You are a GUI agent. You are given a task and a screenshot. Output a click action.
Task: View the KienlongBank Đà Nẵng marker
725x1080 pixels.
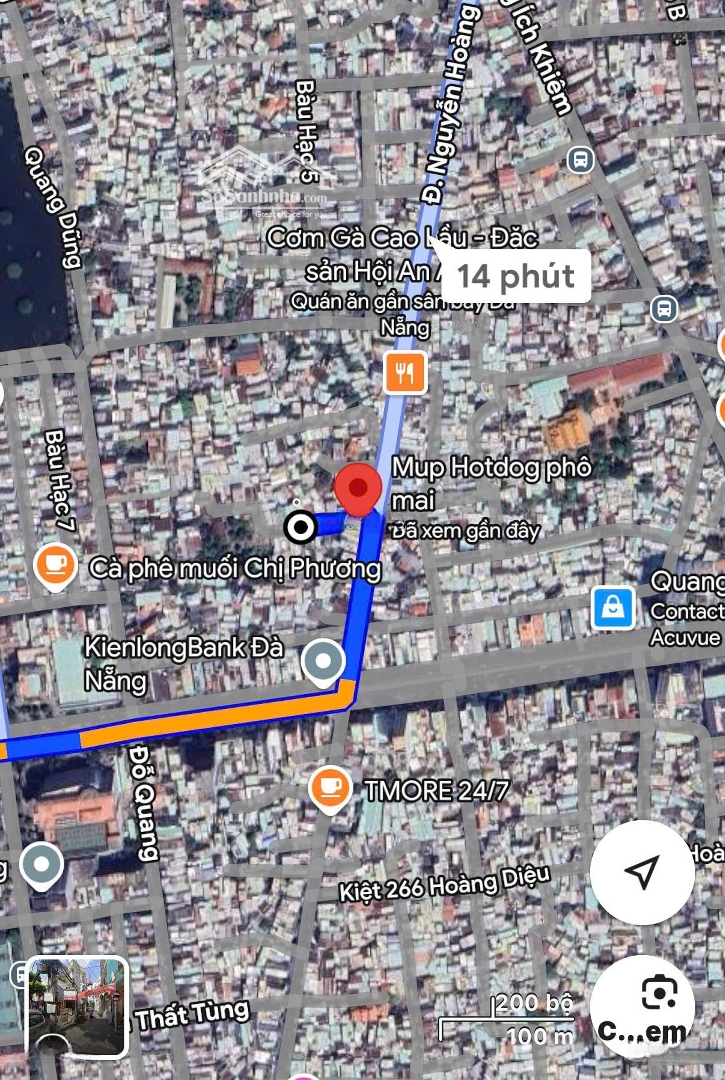(323, 661)
